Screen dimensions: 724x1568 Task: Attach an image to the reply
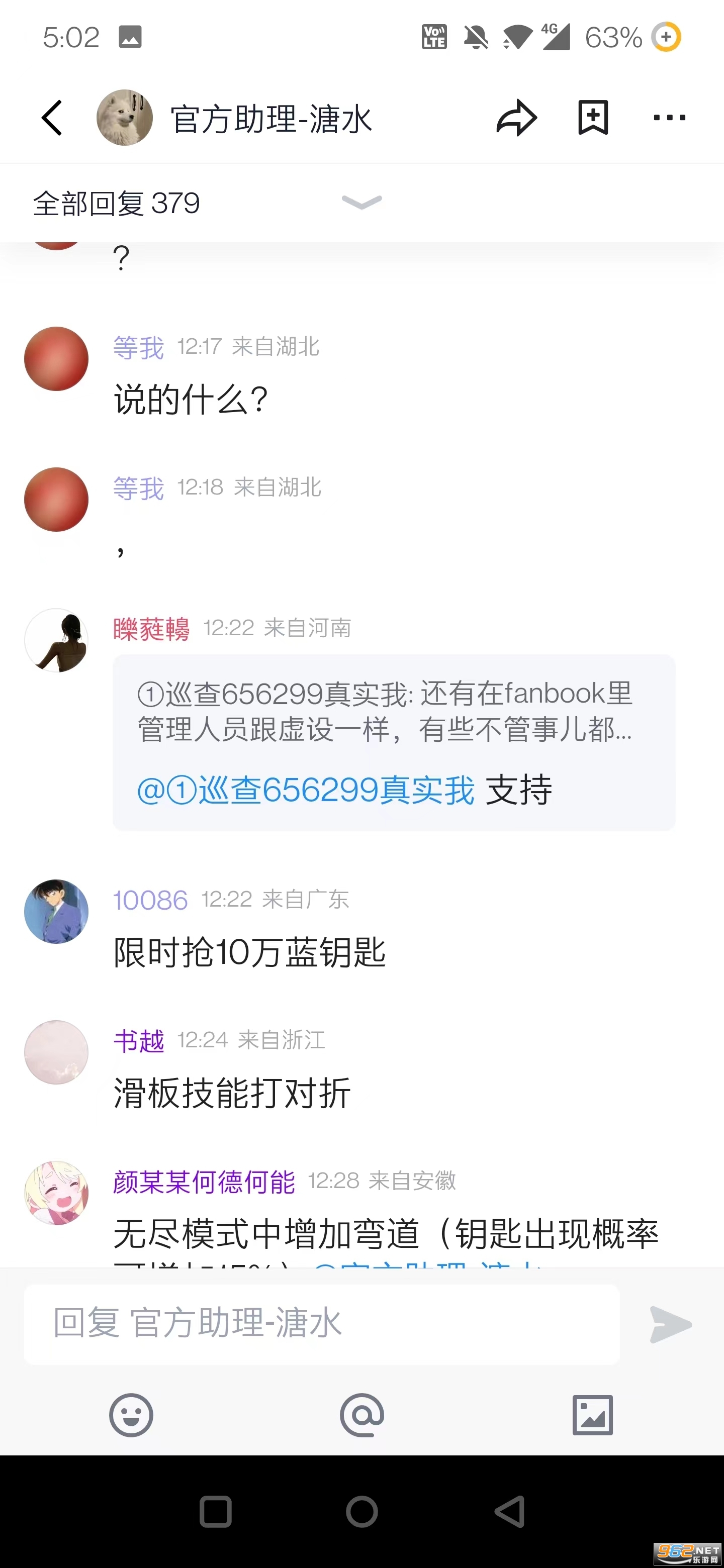coord(592,1415)
